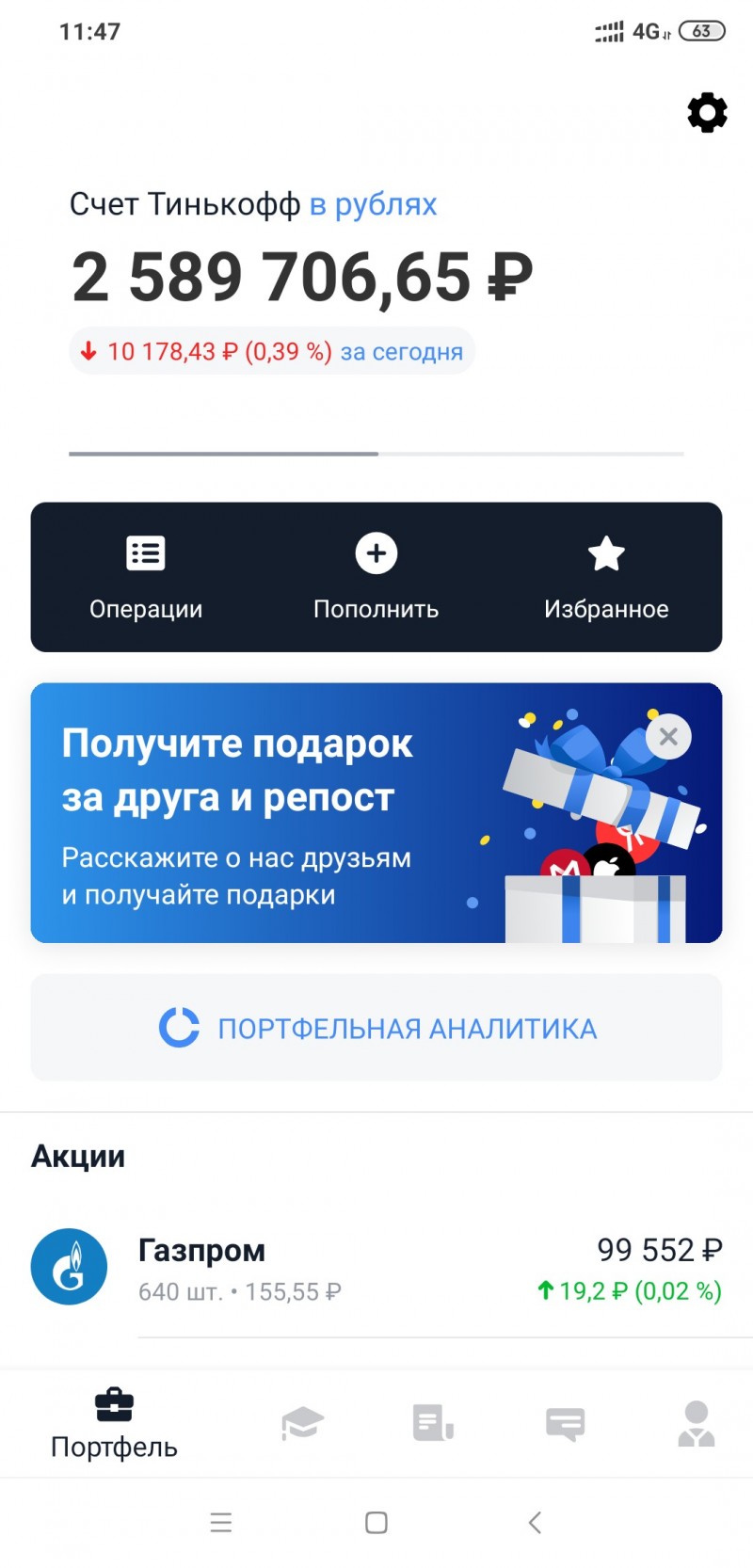The height and width of the screenshot is (1568, 753).
Task: Switch to the profile person tab
Action: [697, 1423]
